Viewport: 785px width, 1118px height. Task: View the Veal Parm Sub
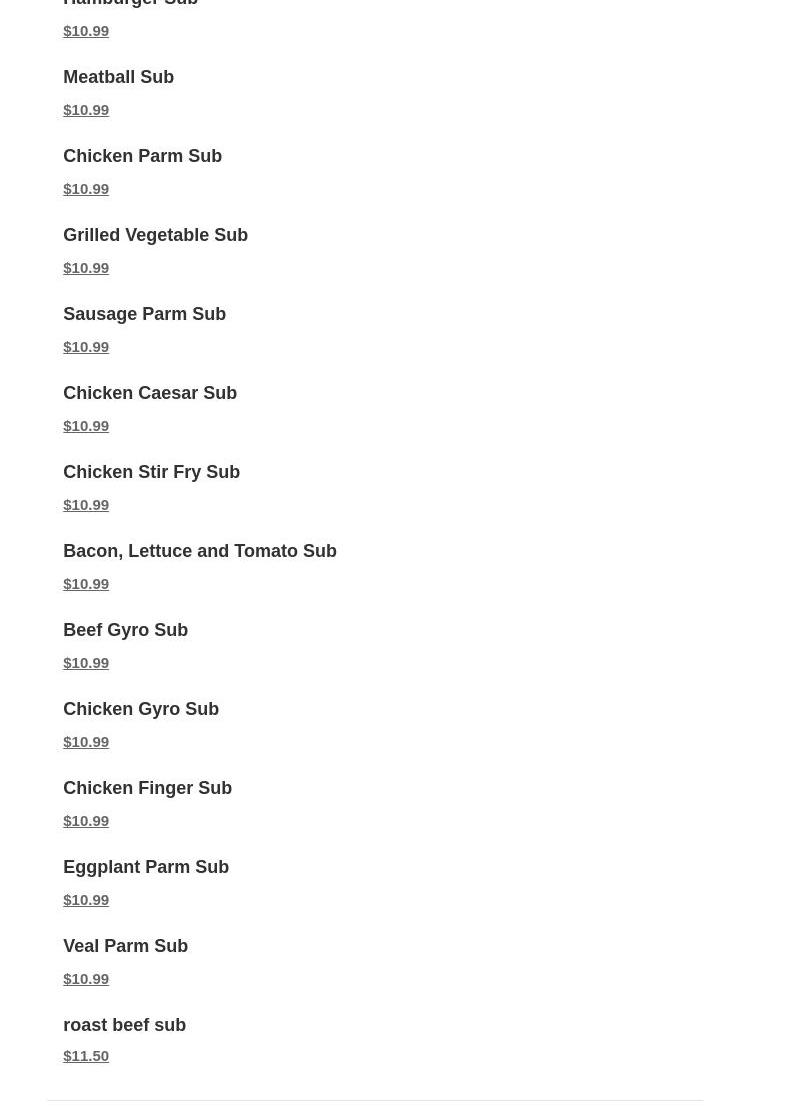point(125,946)
